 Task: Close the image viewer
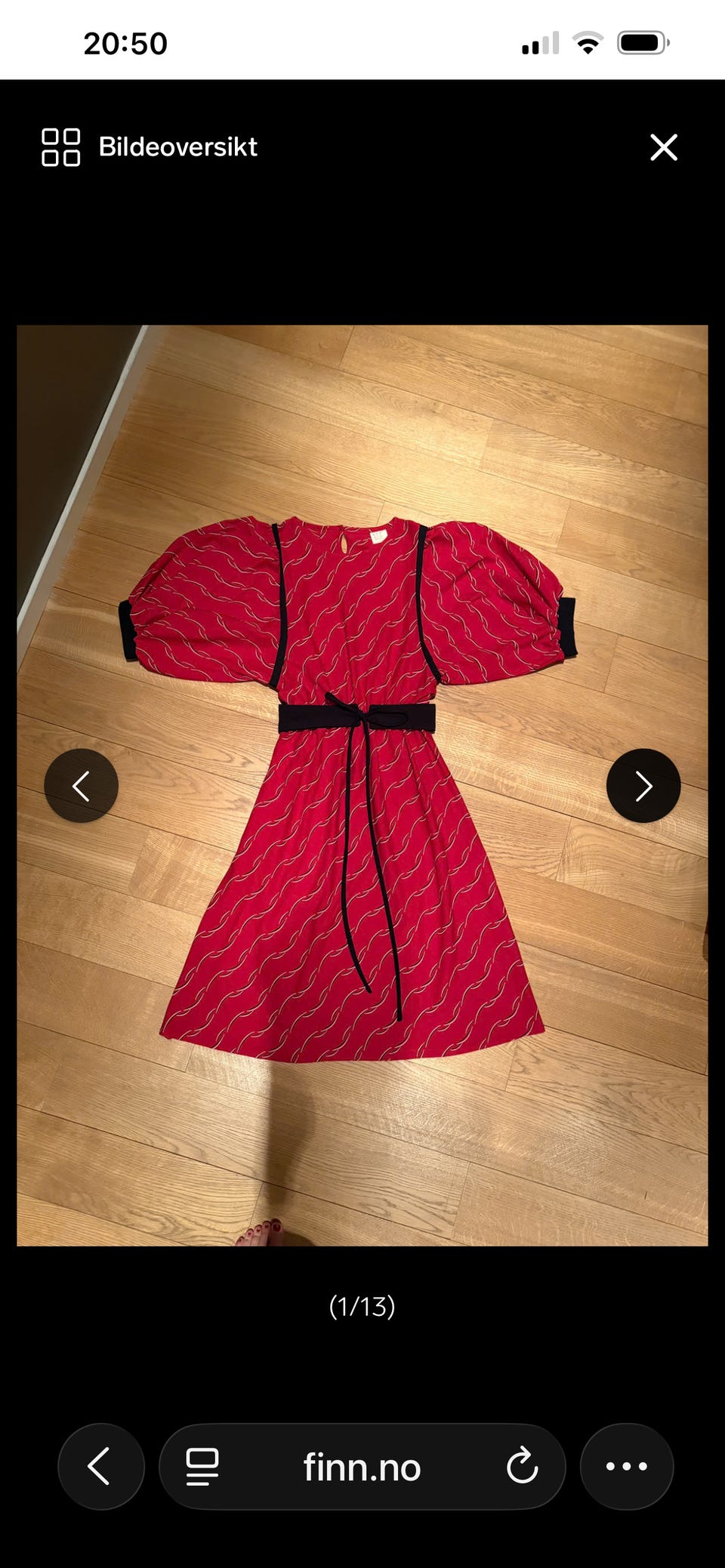[664, 147]
